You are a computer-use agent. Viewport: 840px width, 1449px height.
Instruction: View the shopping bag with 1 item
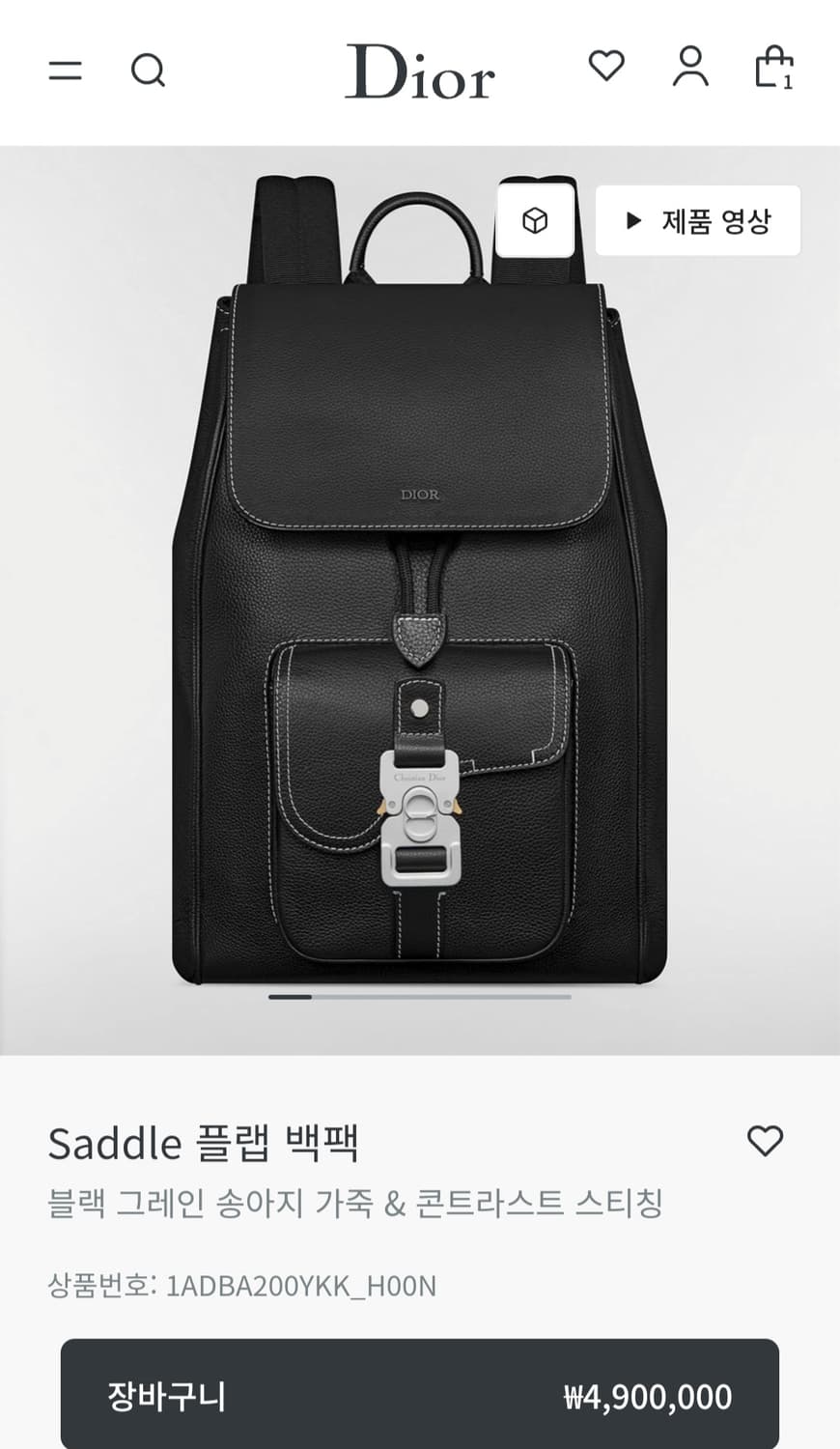pyautogui.click(x=772, y=71)
